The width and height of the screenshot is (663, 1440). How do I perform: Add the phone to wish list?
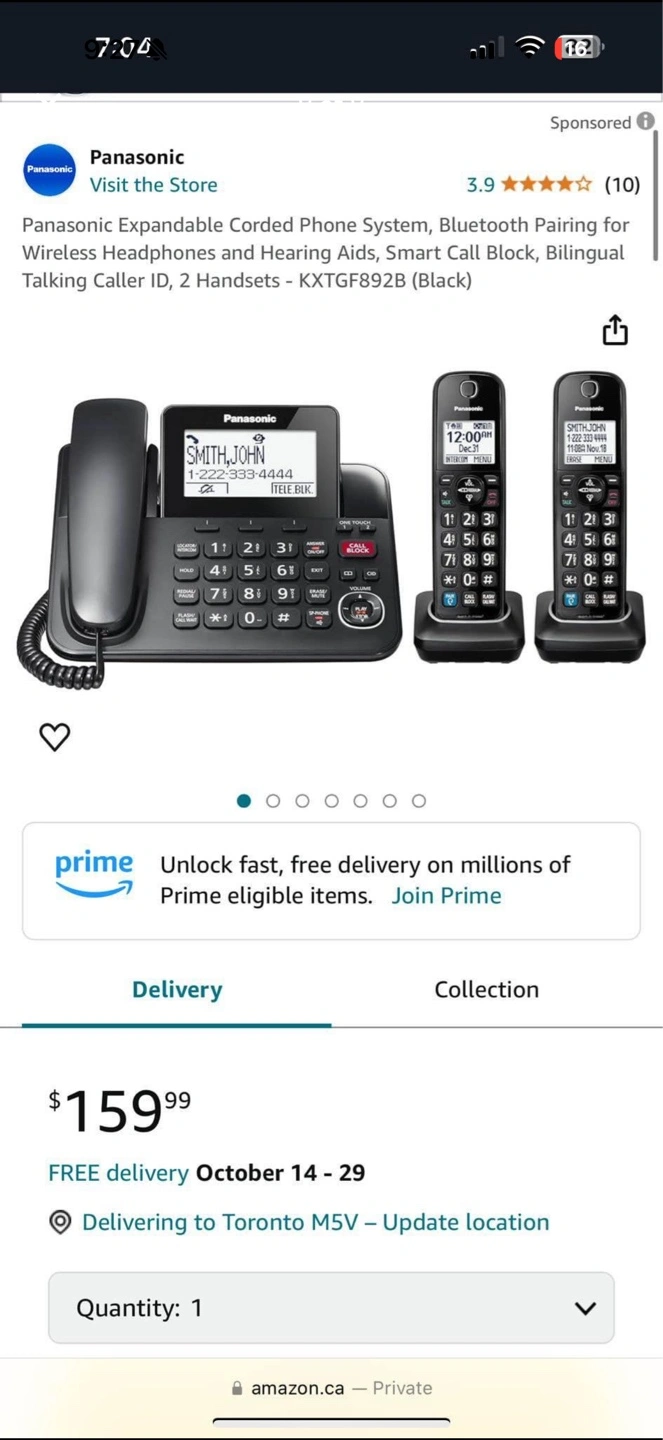point(55,737)
